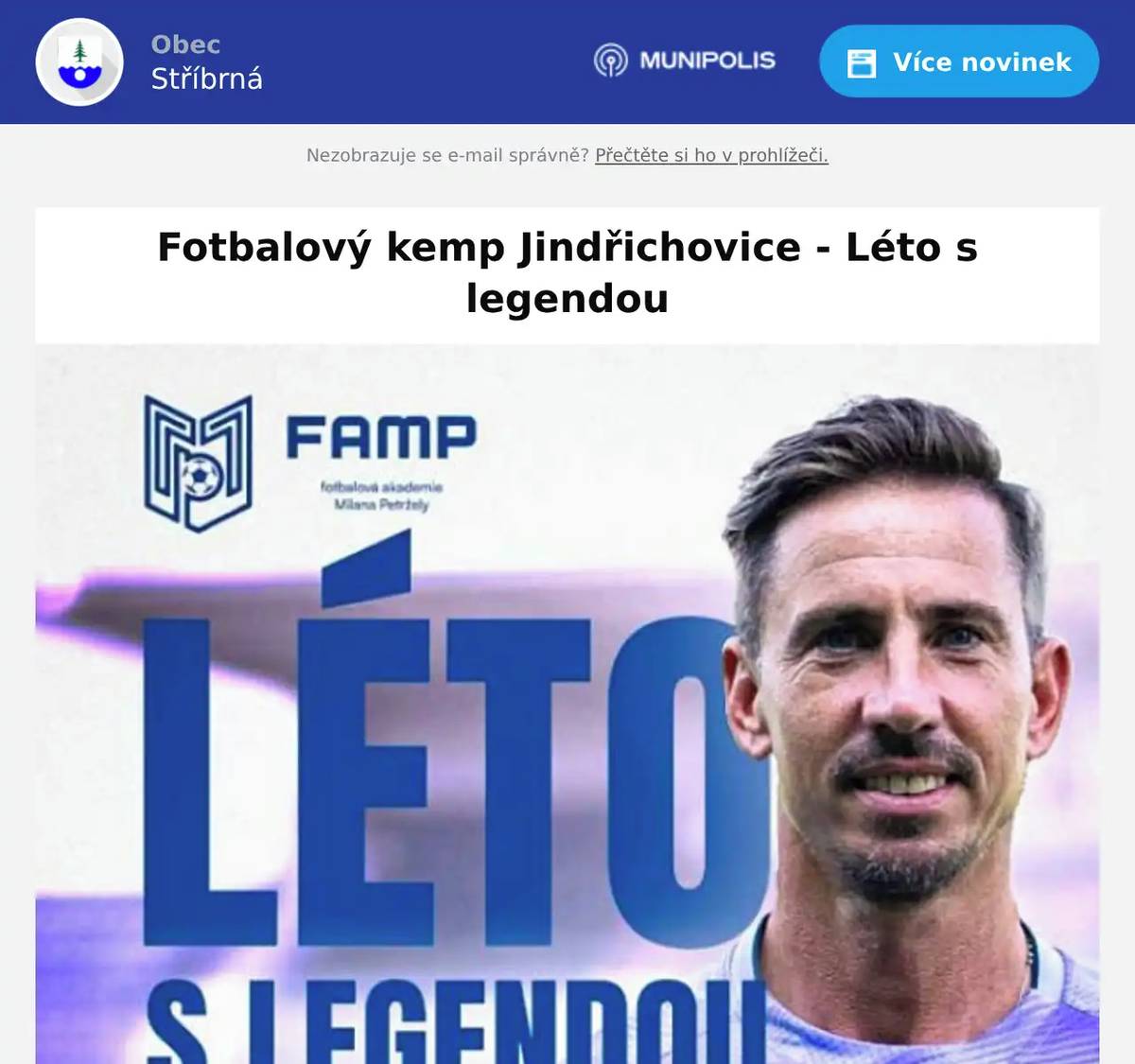This screenshot has height=1064, width=1135.
Task: Open the Léto s legendou camp poster
Action: click(567, 704)
